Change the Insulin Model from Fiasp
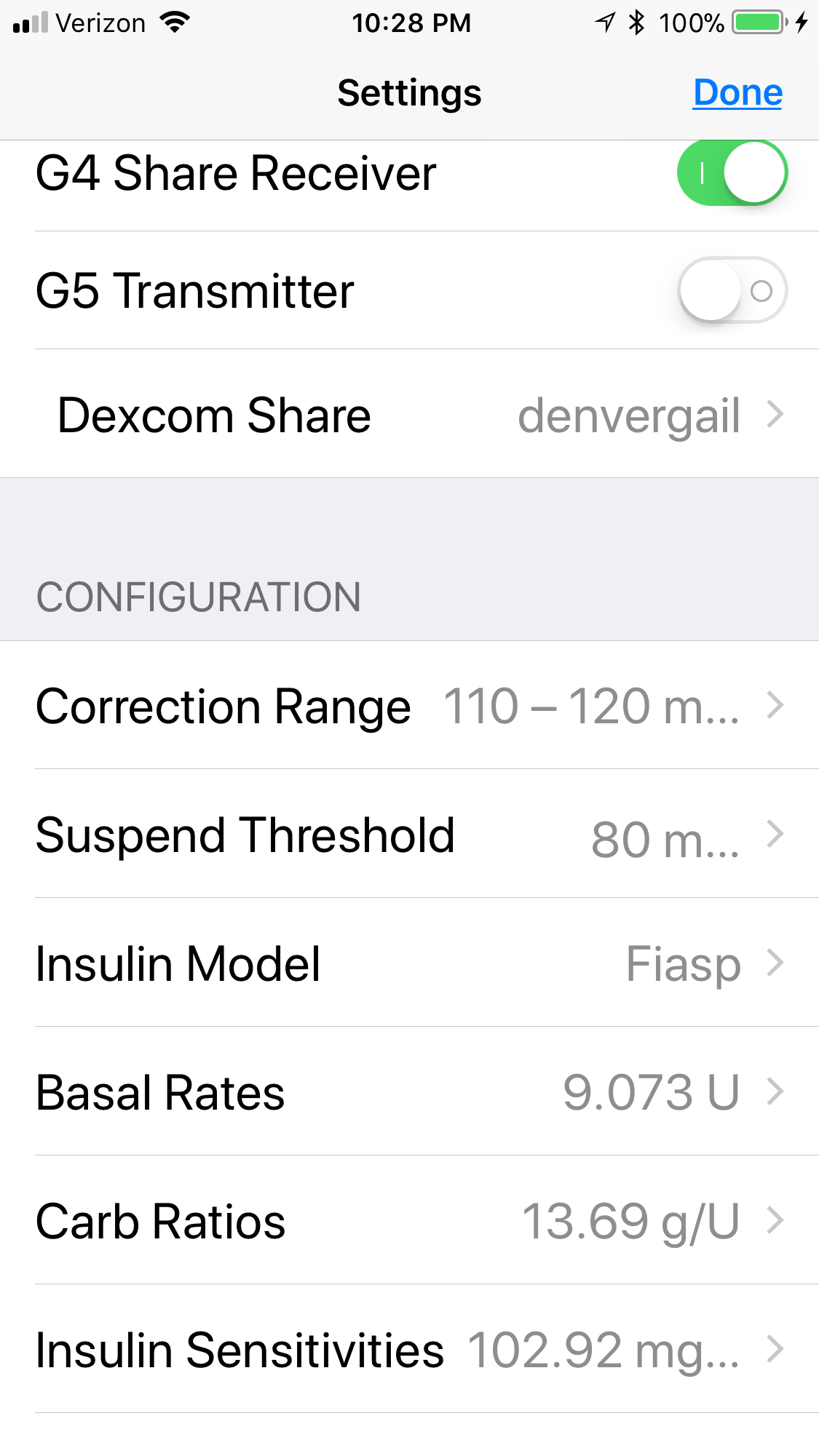This screenshot has height=1456, width=819. [x=409, y=963]
